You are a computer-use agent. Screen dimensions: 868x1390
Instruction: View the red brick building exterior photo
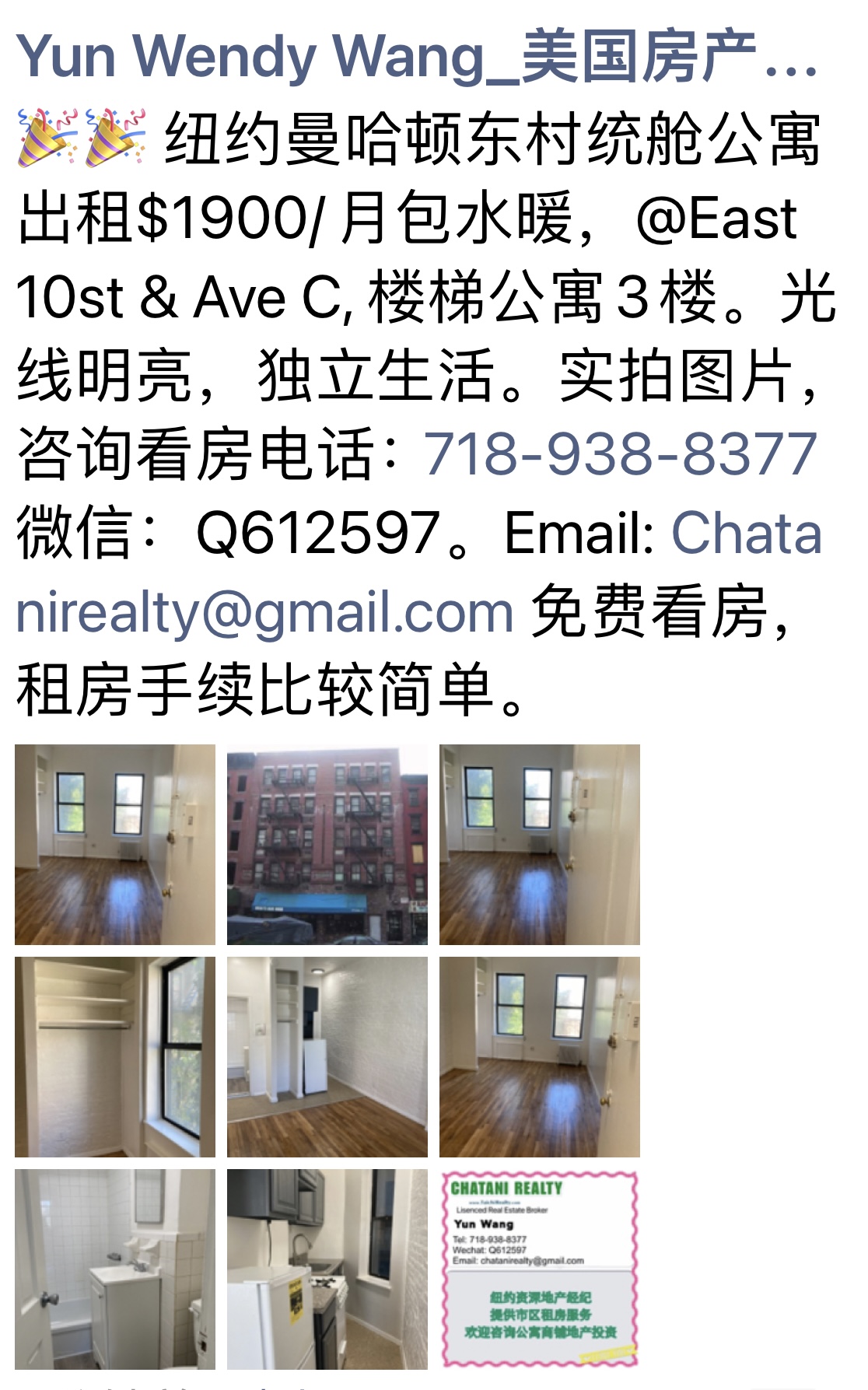pos(327,845)
